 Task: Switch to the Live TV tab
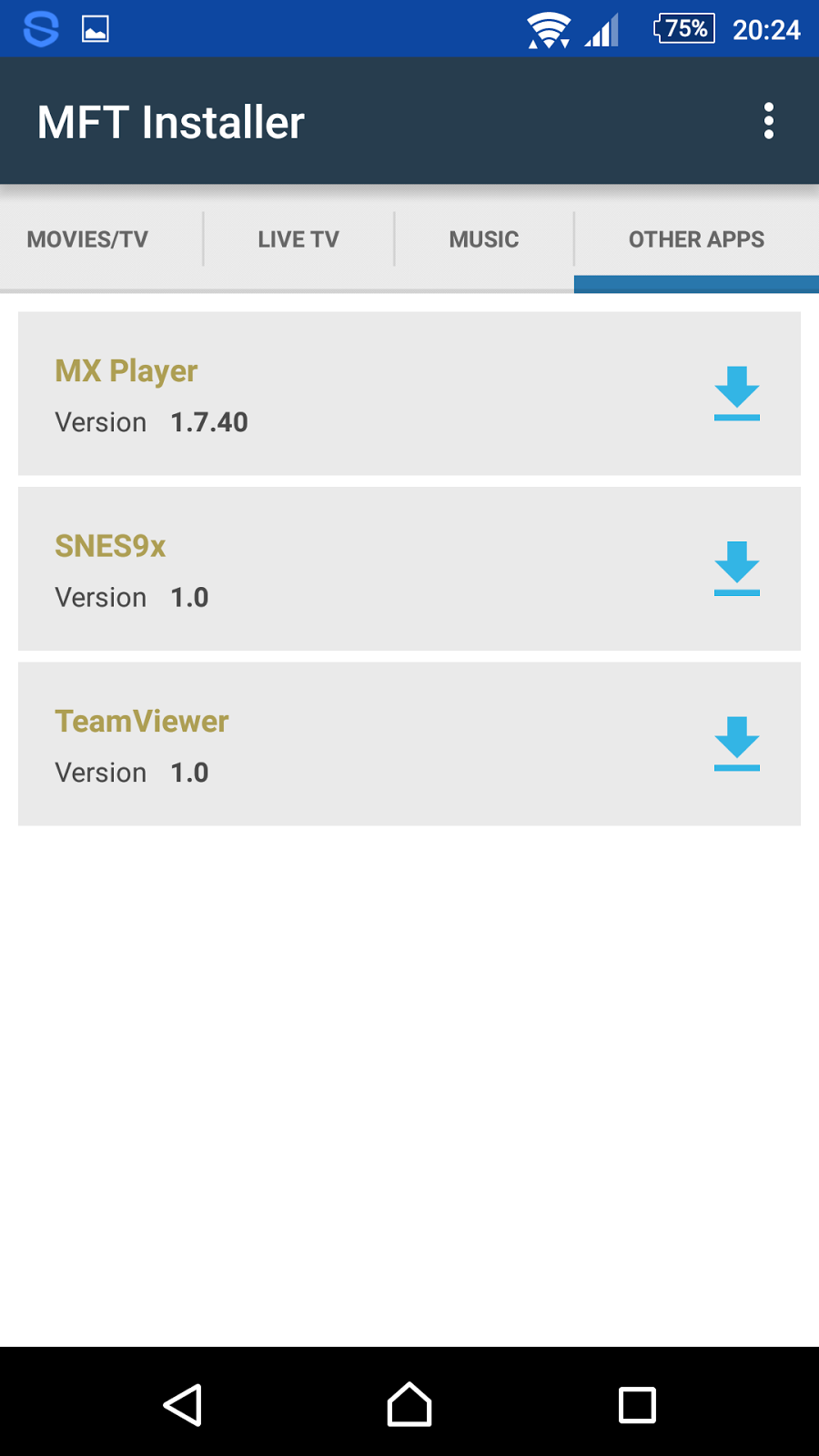point(298,239)
